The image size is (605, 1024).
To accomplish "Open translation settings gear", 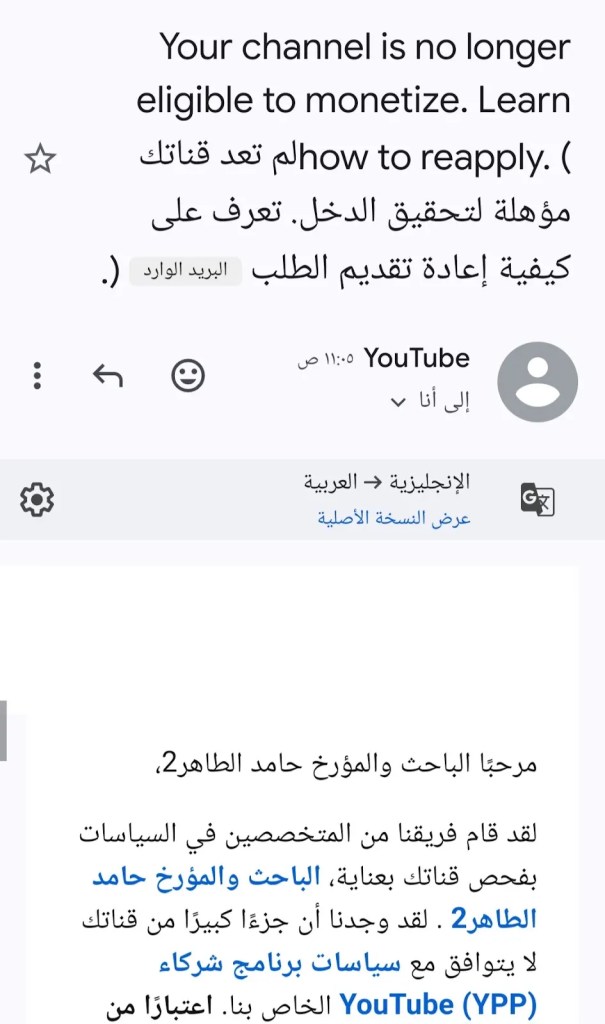I will (38, 498).
